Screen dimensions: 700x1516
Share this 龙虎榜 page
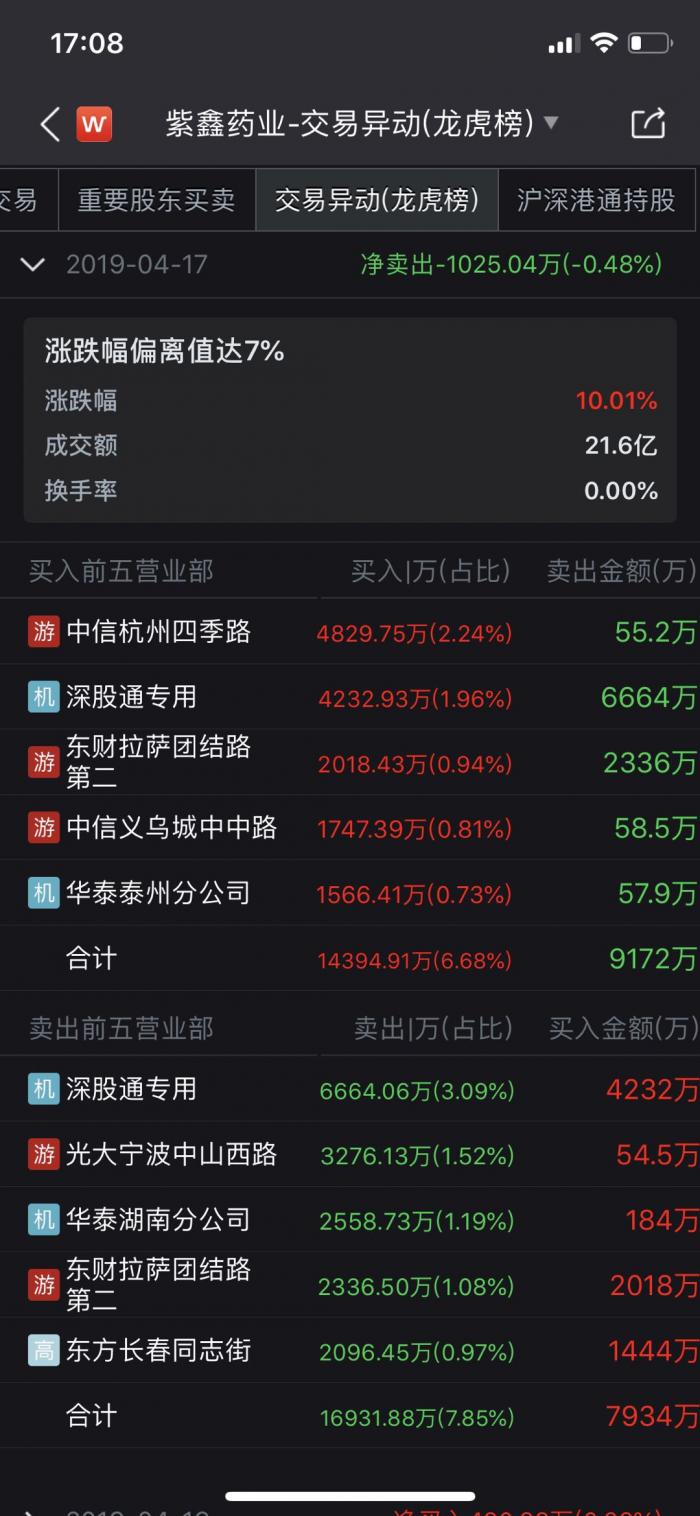[648, 124]
